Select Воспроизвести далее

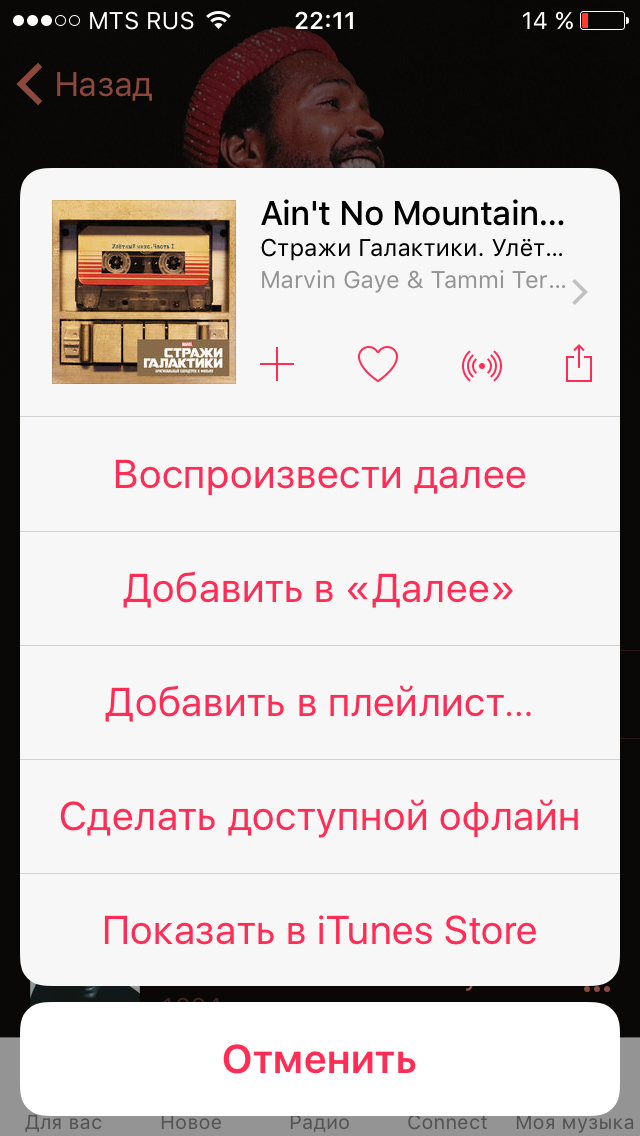320,475
